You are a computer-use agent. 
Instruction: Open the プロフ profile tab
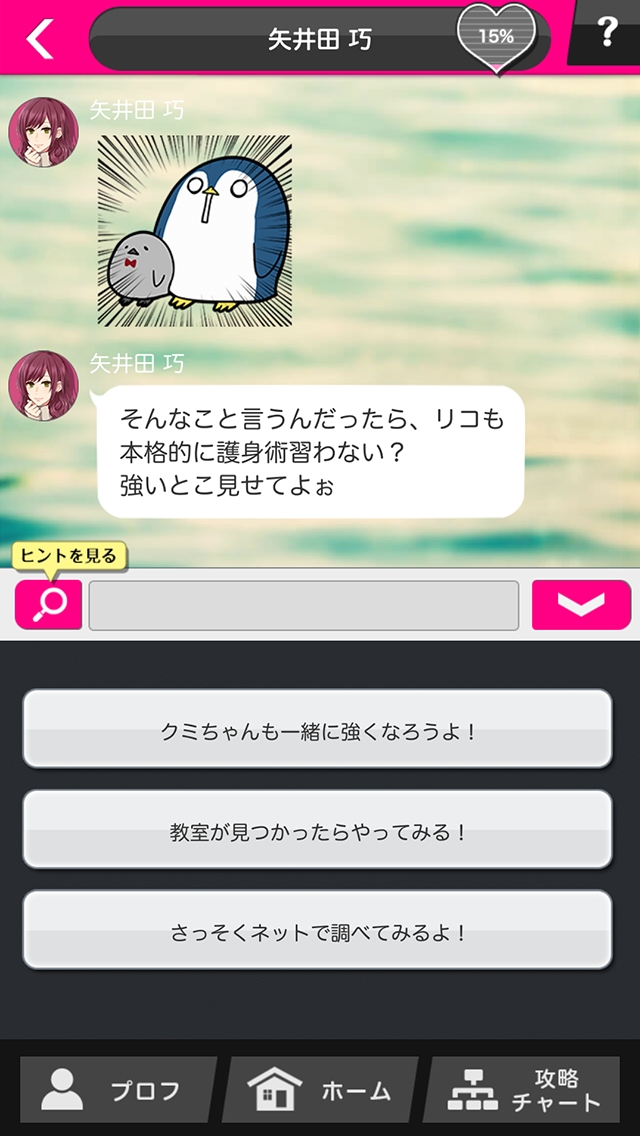point(117,1090)
